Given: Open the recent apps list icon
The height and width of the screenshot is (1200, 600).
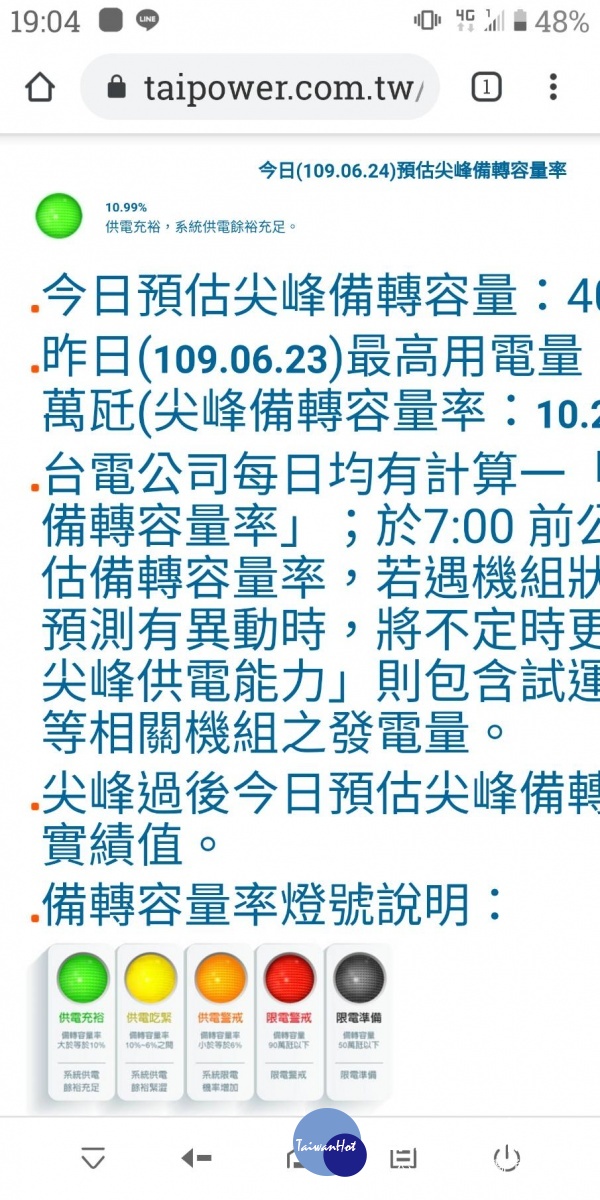Looking at the screenshot, I should click(403, 1158).
